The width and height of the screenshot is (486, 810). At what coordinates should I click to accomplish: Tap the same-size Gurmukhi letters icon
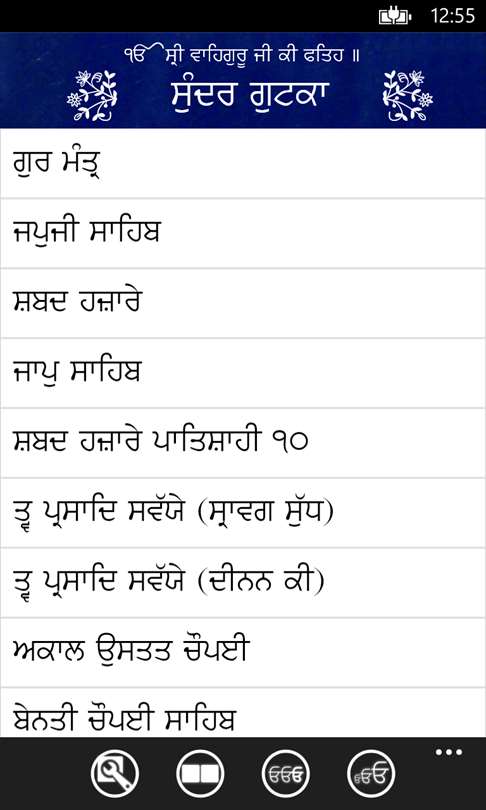click(286, 773)
